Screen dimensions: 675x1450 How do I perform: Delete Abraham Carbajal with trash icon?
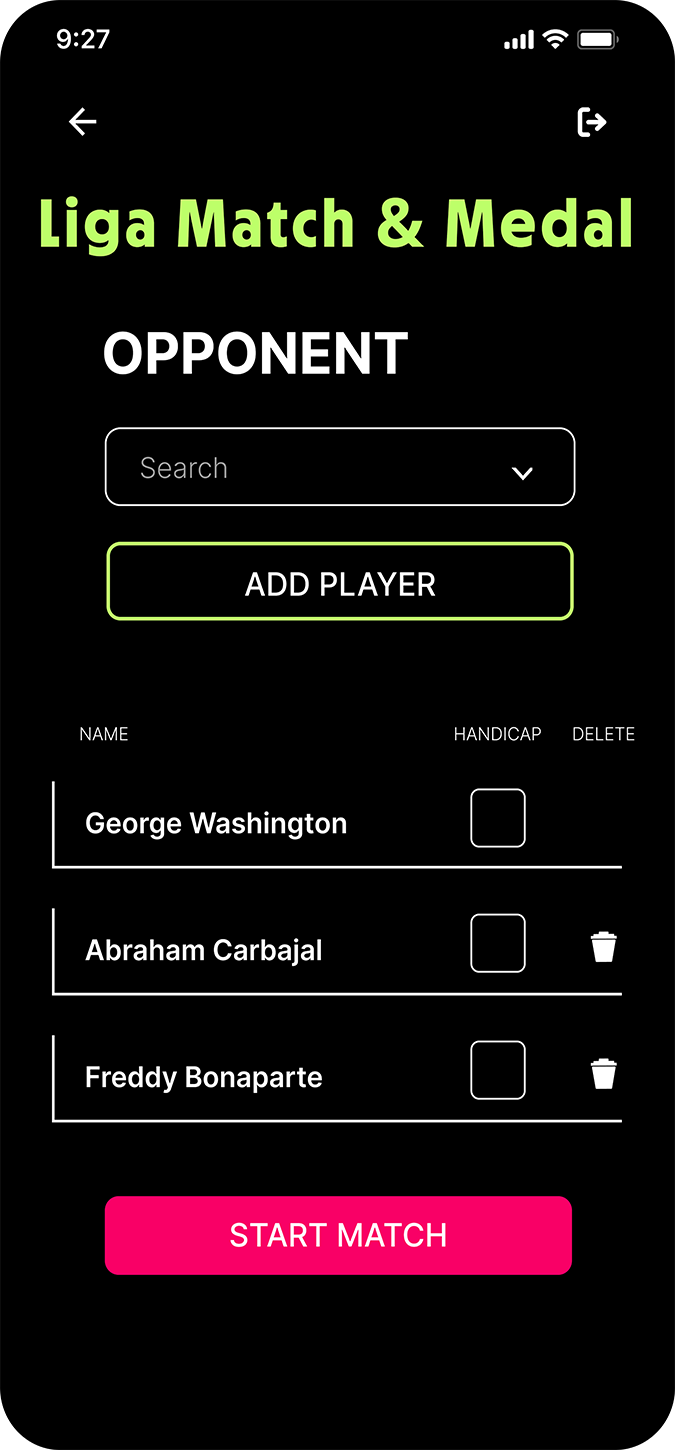pos(603,947)
